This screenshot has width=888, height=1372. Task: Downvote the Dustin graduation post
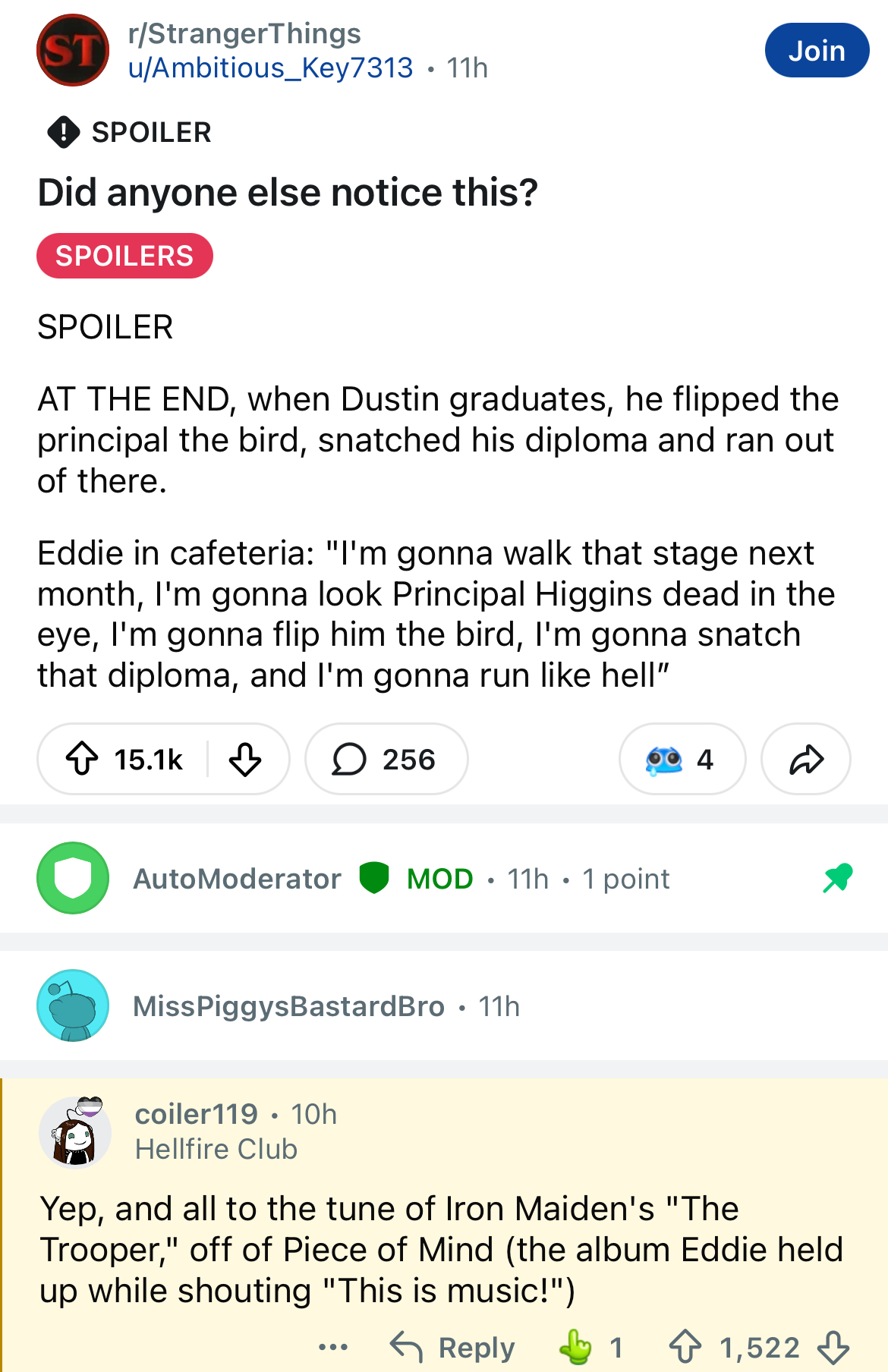click(244, 759)
